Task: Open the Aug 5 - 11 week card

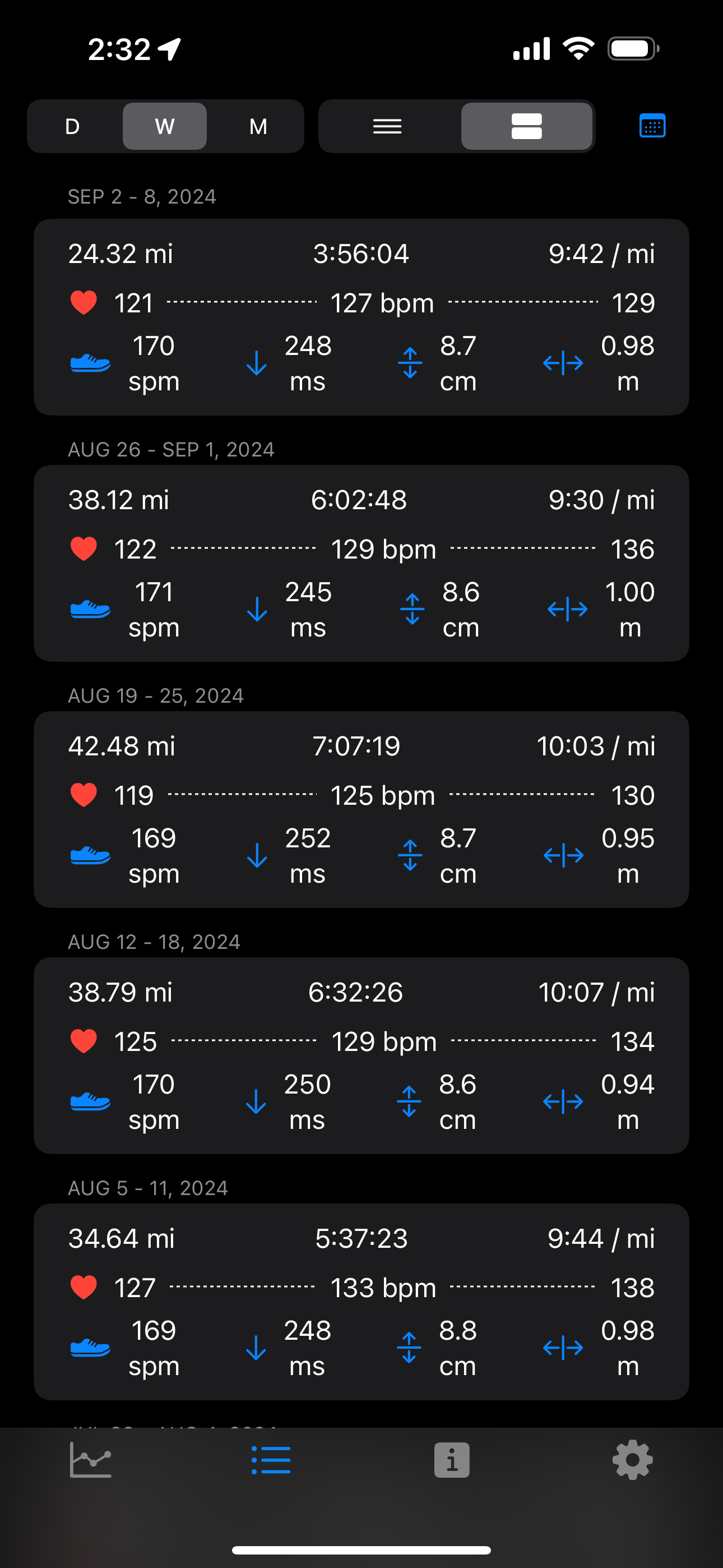Action: [x=361, y=1302]
